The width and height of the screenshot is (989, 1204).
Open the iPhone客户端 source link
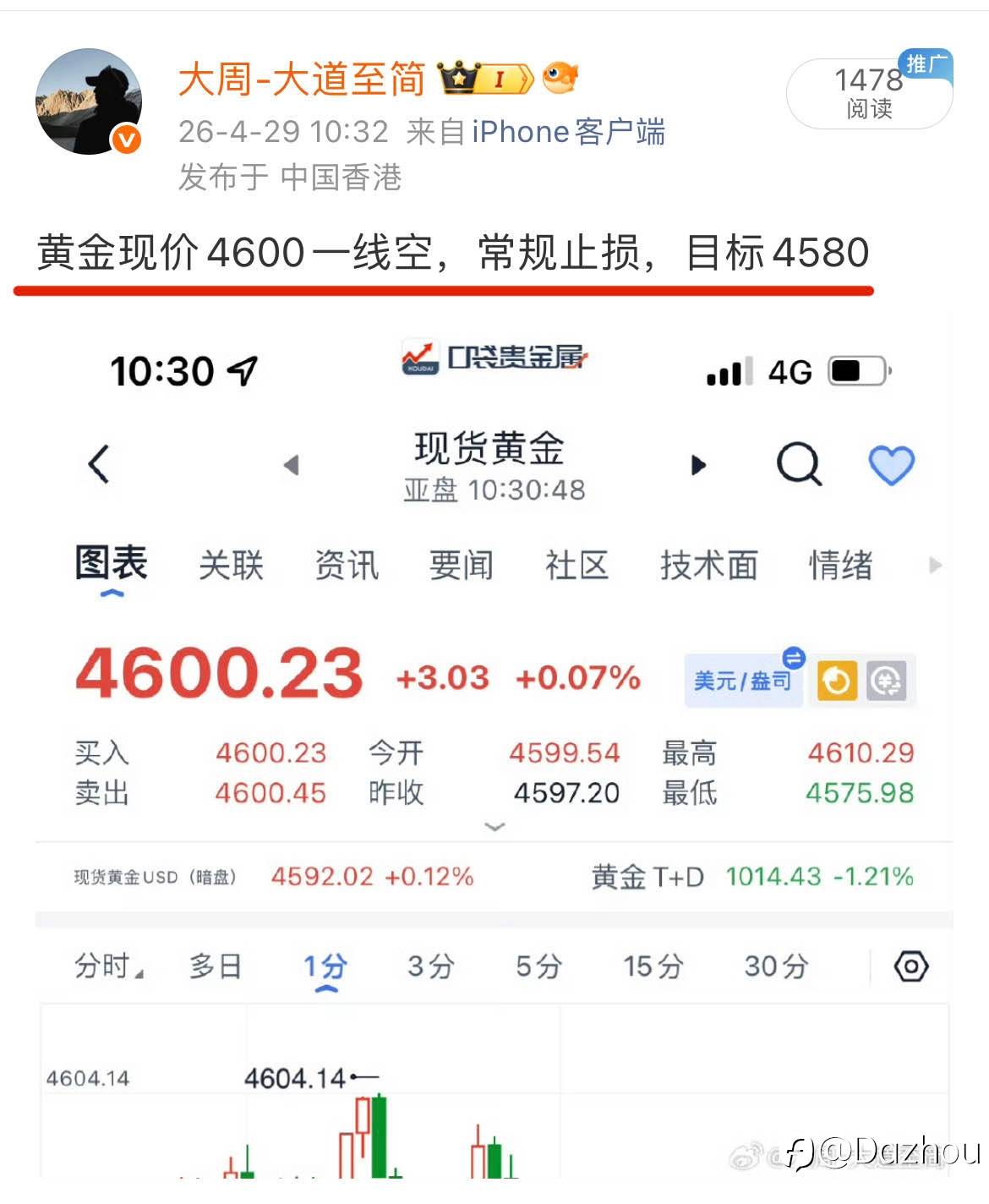pyautogui.click(x=568, y=132)
